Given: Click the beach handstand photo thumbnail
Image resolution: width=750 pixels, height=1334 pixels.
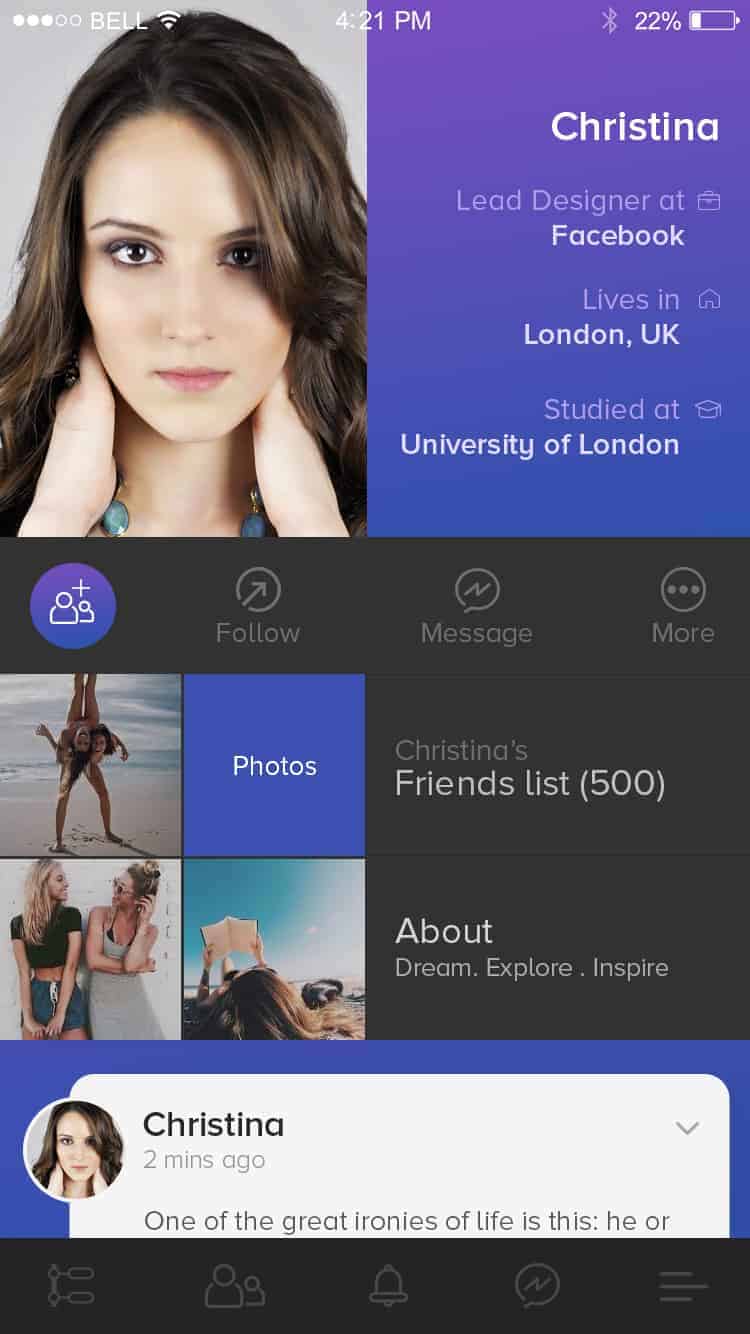Looking at the screenshot, I should click(90, 765).
